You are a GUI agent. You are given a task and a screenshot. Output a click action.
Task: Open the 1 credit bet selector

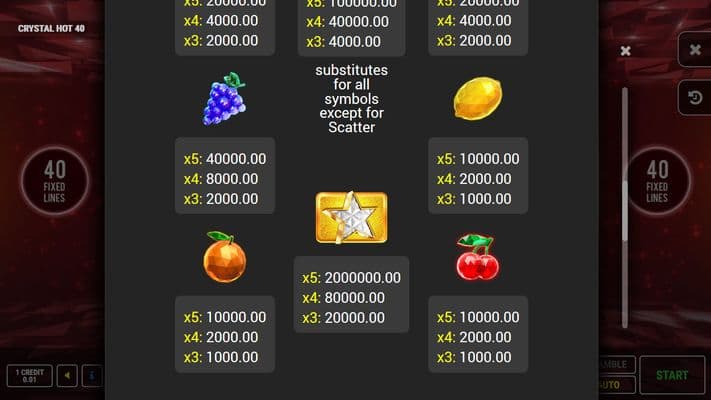(29, 376)
